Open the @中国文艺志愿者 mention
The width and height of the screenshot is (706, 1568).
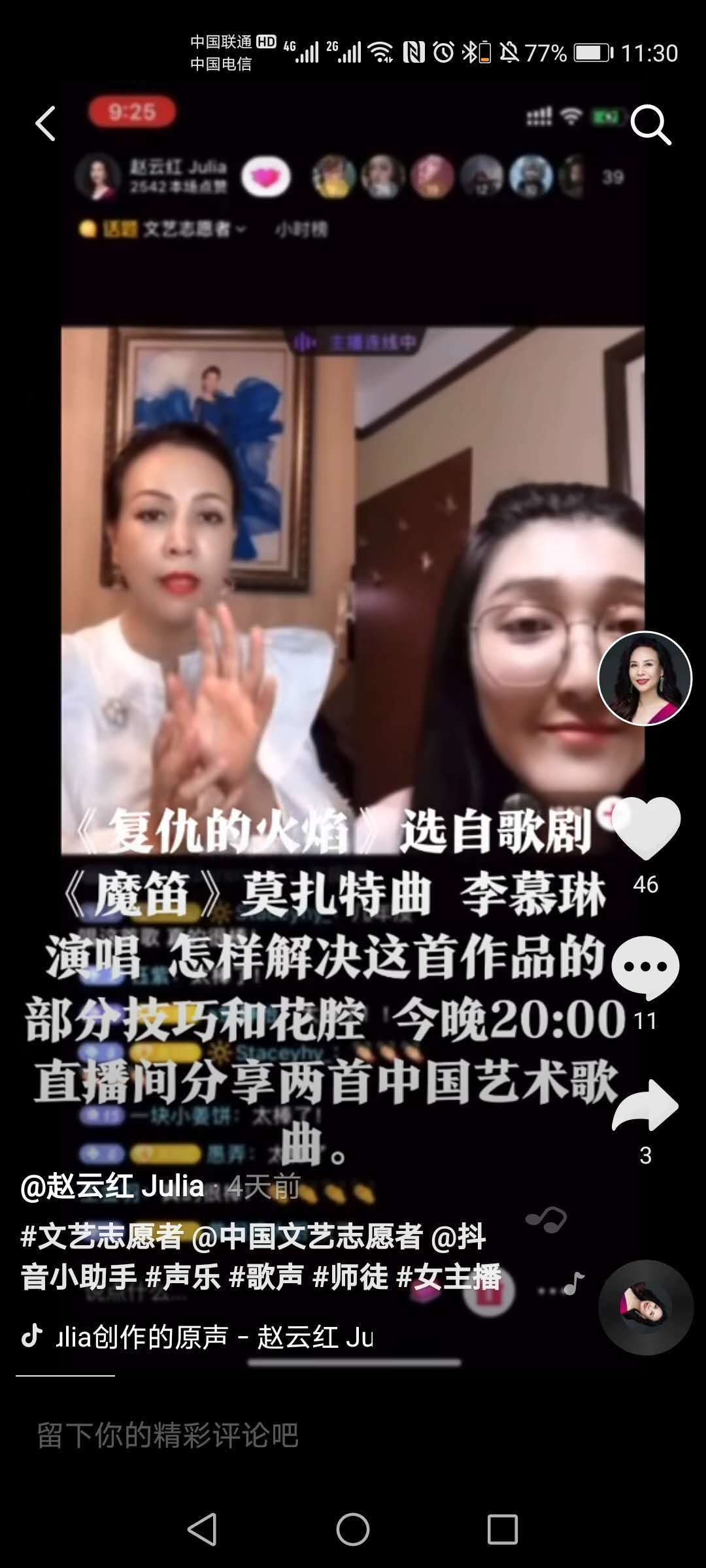[307, 1236]
